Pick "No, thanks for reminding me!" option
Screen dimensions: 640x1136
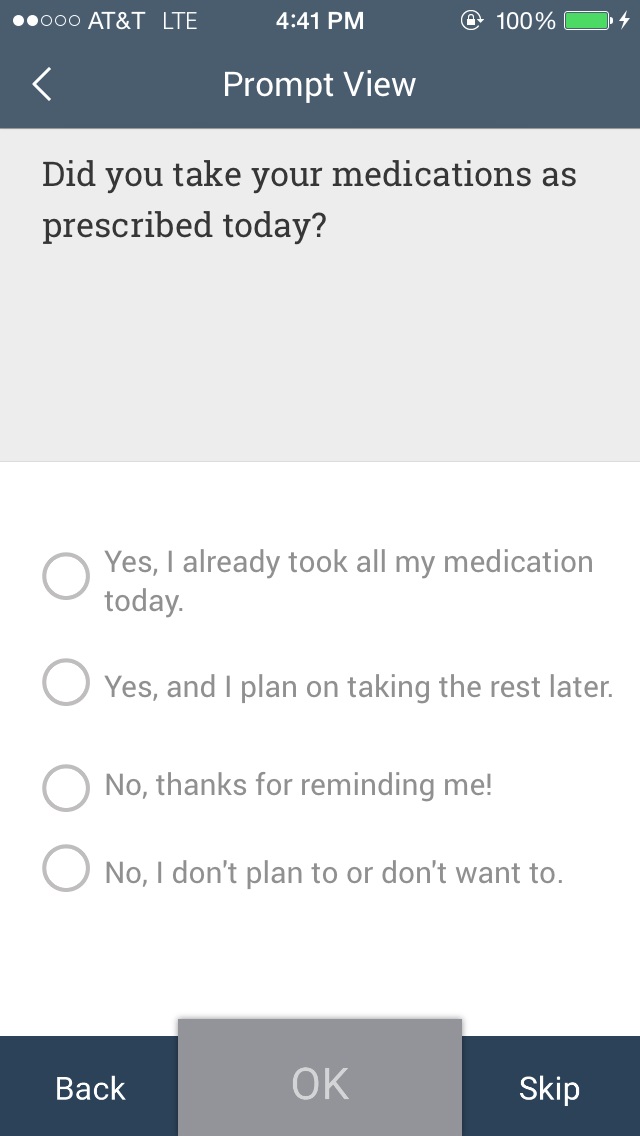click(x=66, y=787)
